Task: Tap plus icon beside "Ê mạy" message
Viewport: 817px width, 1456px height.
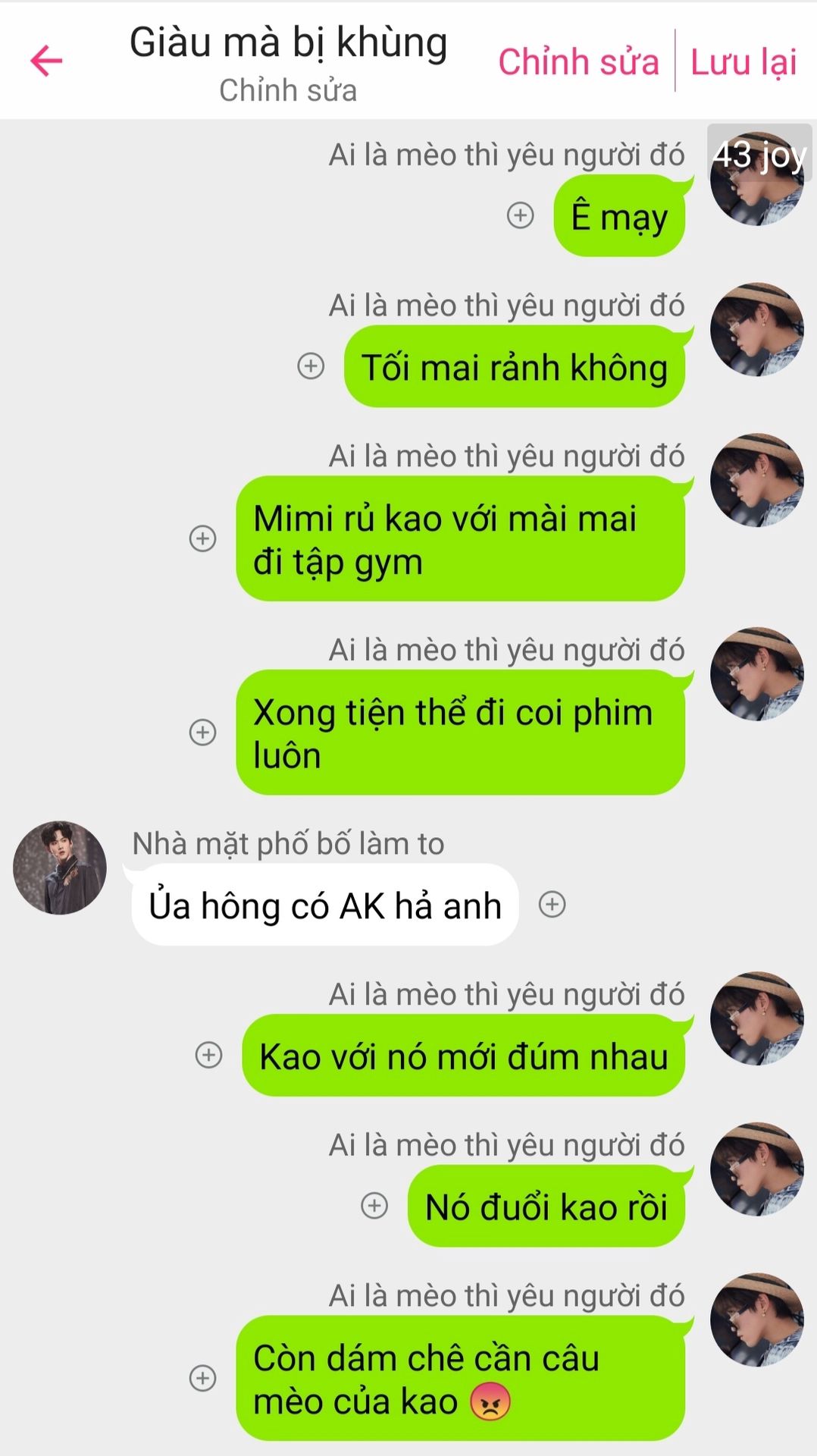Action: tap(520, 215)
